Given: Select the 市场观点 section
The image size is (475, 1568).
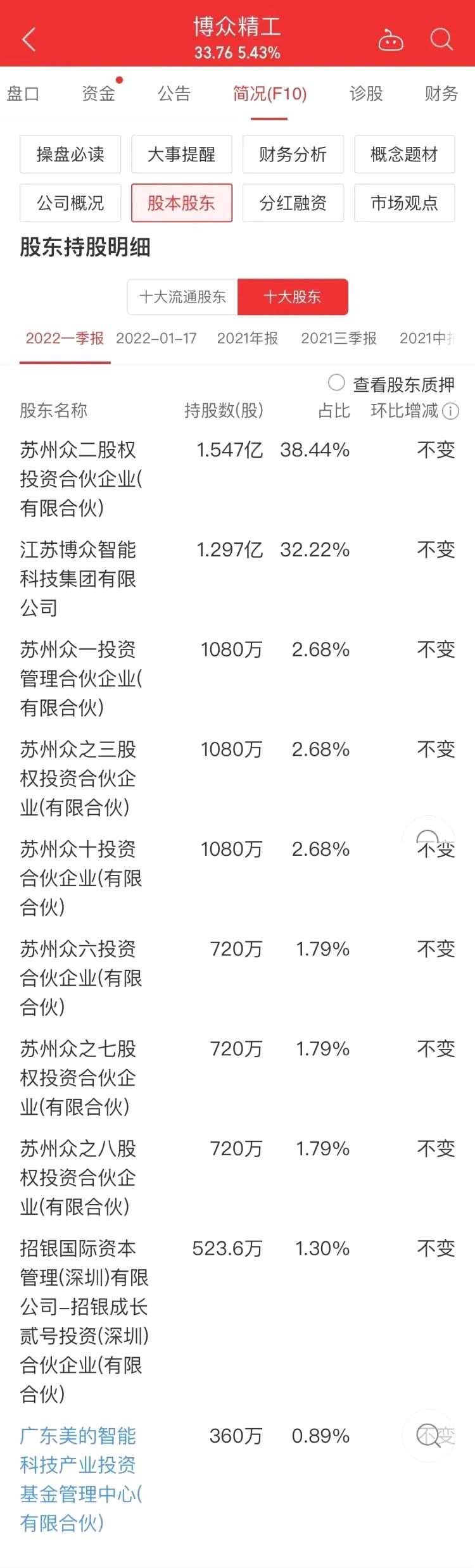Looking at the screenshot, I should point(404,203).
